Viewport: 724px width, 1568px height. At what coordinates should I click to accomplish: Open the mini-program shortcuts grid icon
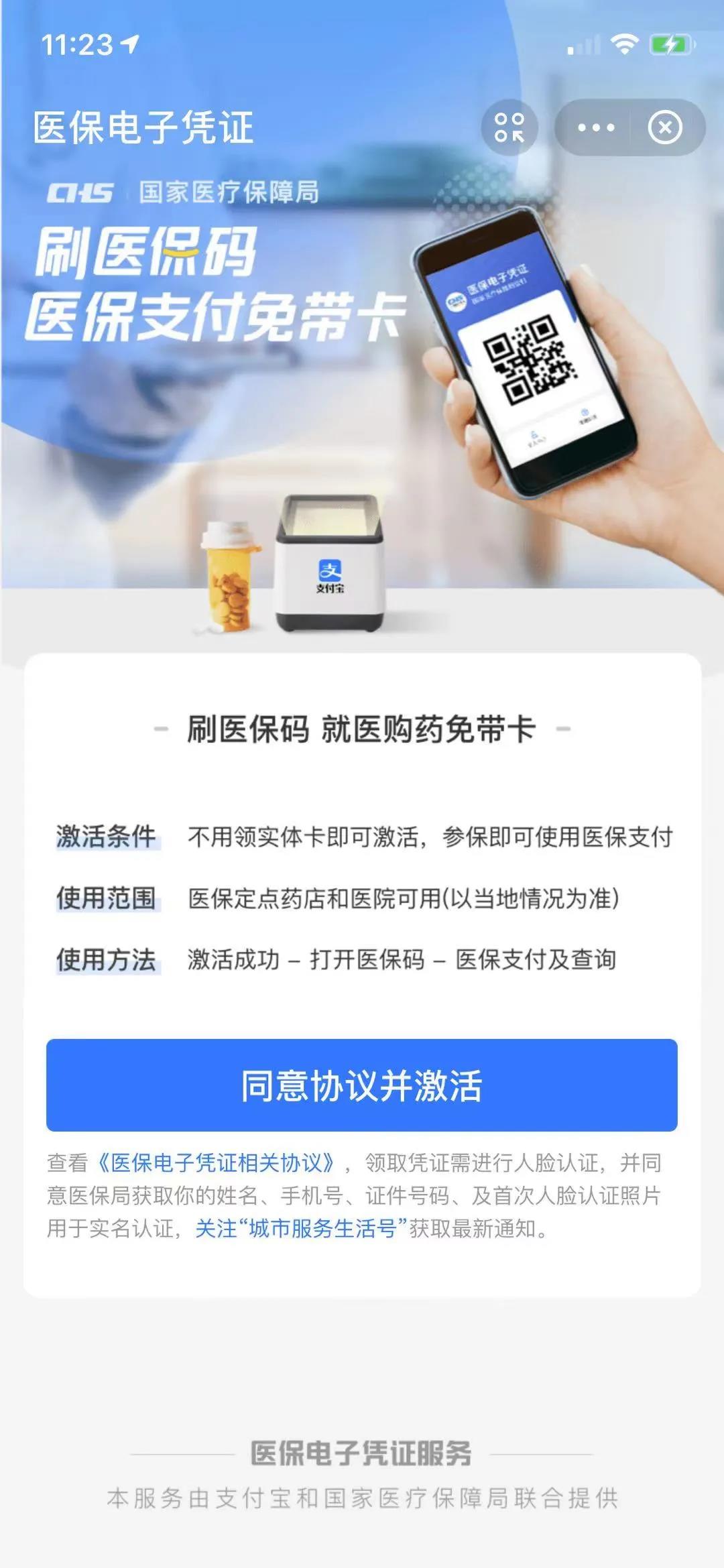[509, 127]
